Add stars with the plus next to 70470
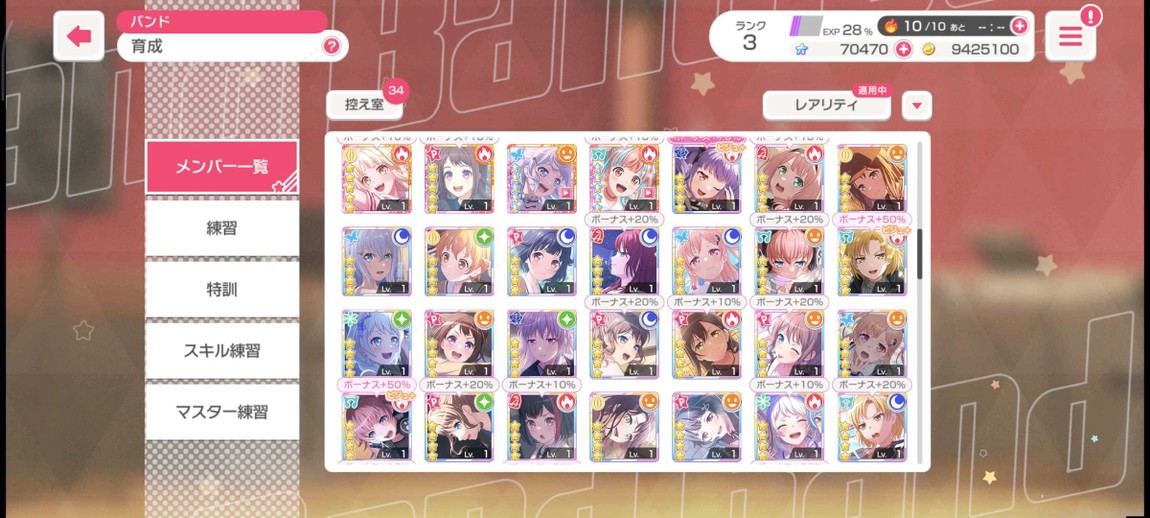1150x518 pixels. 903,49
